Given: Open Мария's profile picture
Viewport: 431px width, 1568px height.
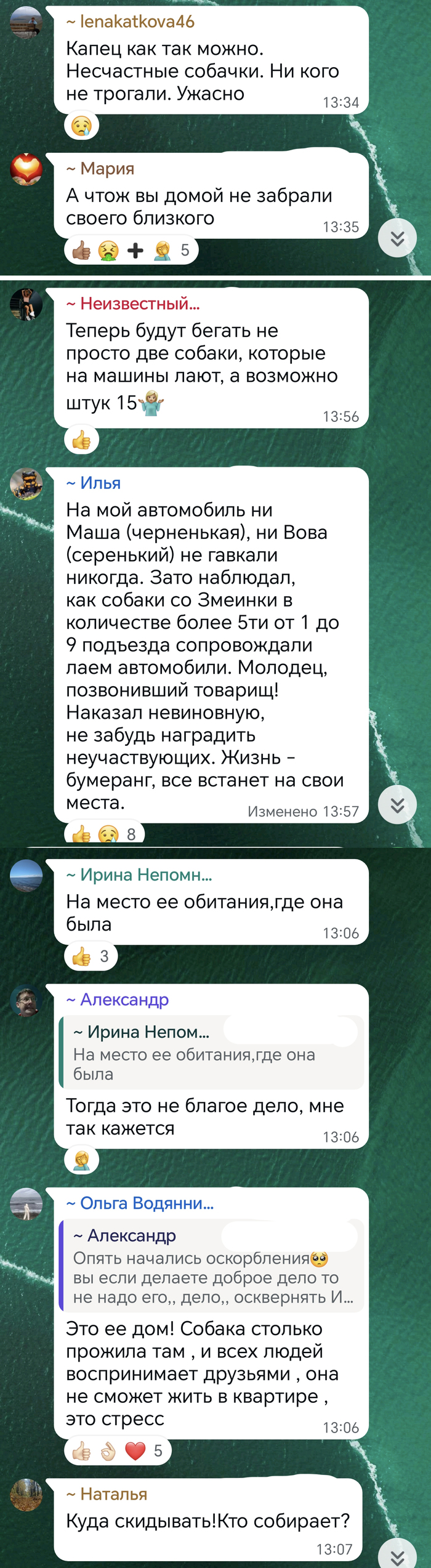Looking at the screenshot, I should click(x=26, y=169).
